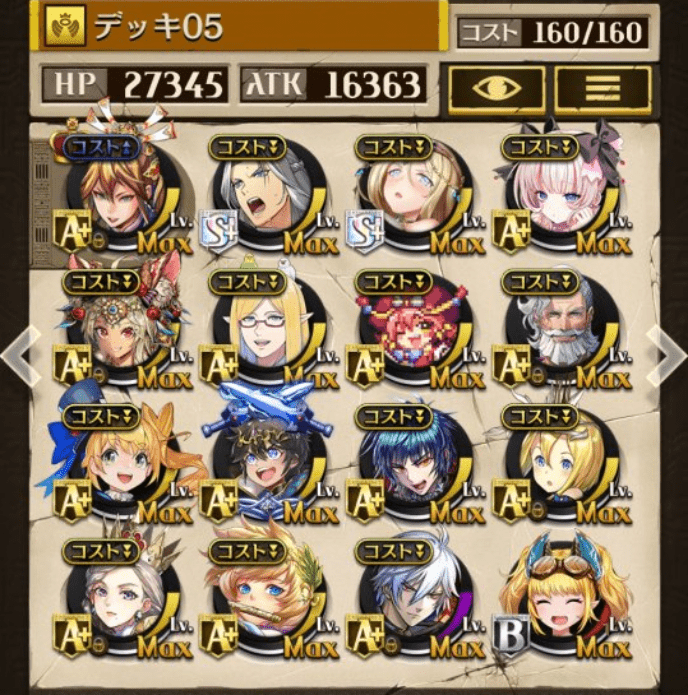Open the black-haired boy with blue swords

262,465
